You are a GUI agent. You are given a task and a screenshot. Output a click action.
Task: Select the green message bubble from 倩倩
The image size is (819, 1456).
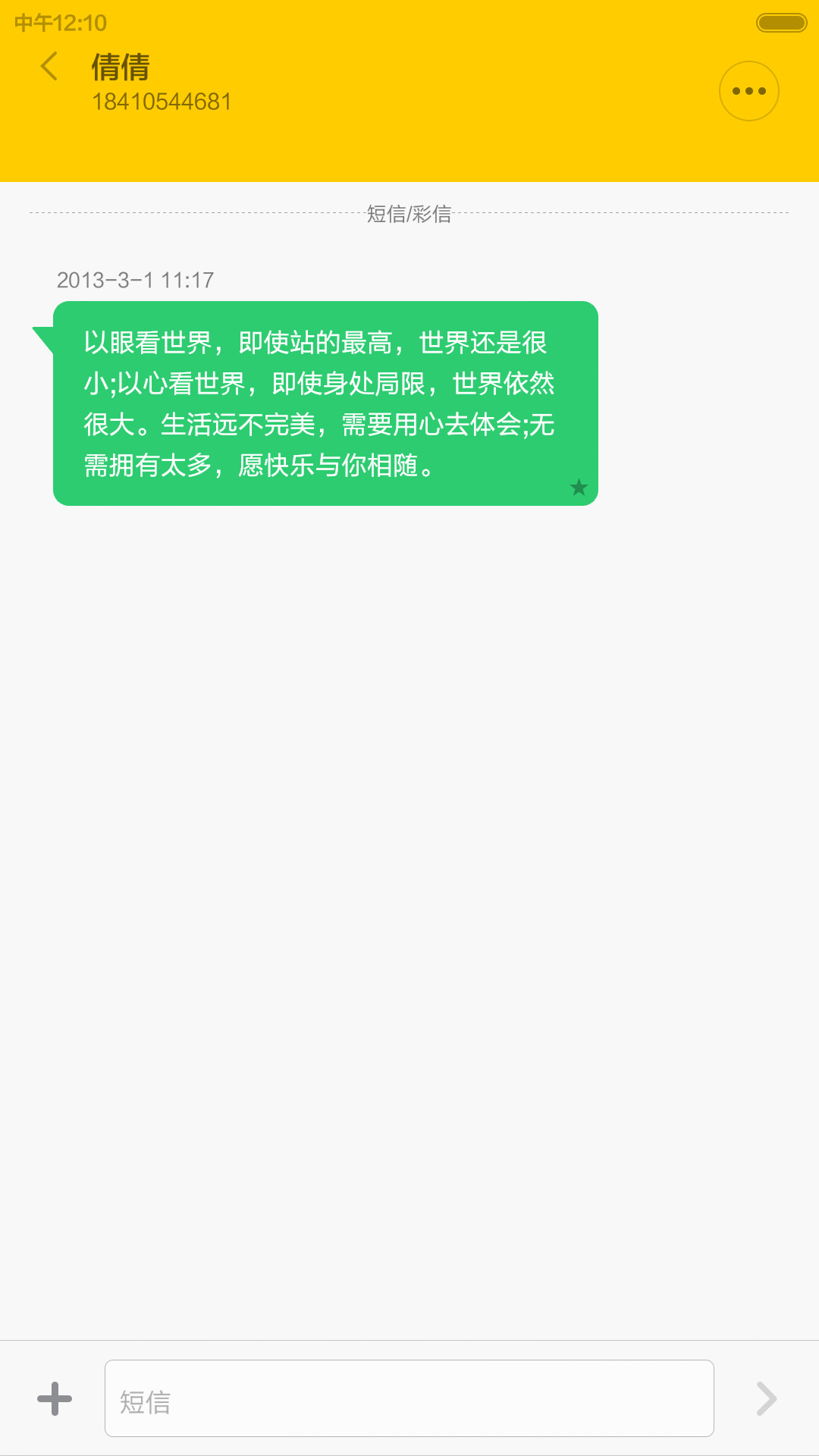click(325, 403)
